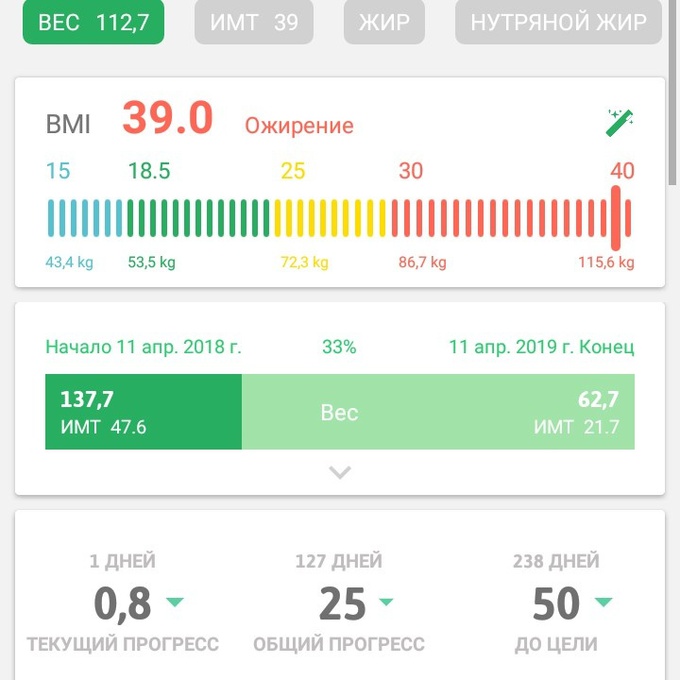Open the ОБЩИЙ ПРОГРЕСС dropdown arrow
680x680 pixels.
click(x=386, y=602)
